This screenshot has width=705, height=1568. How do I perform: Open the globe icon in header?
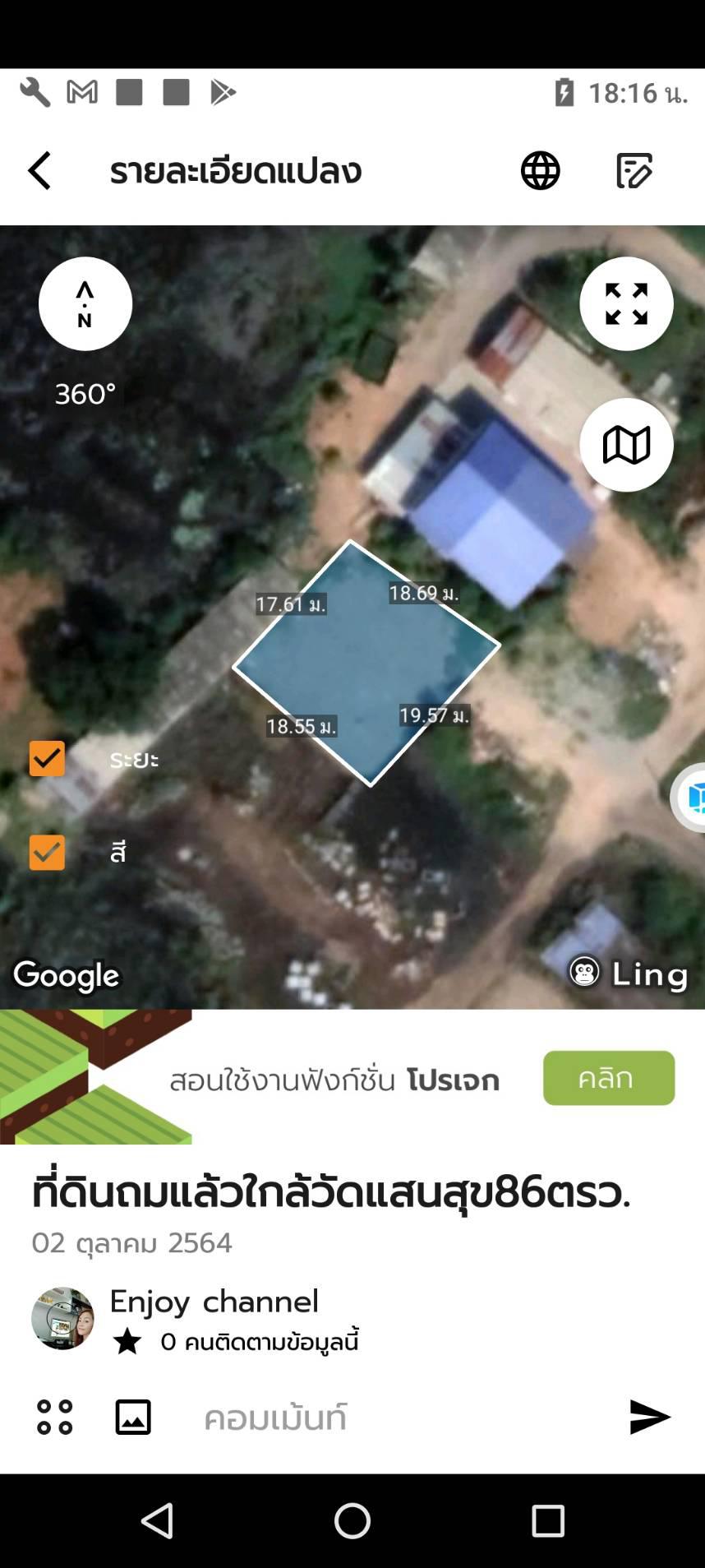click(541, 171)
